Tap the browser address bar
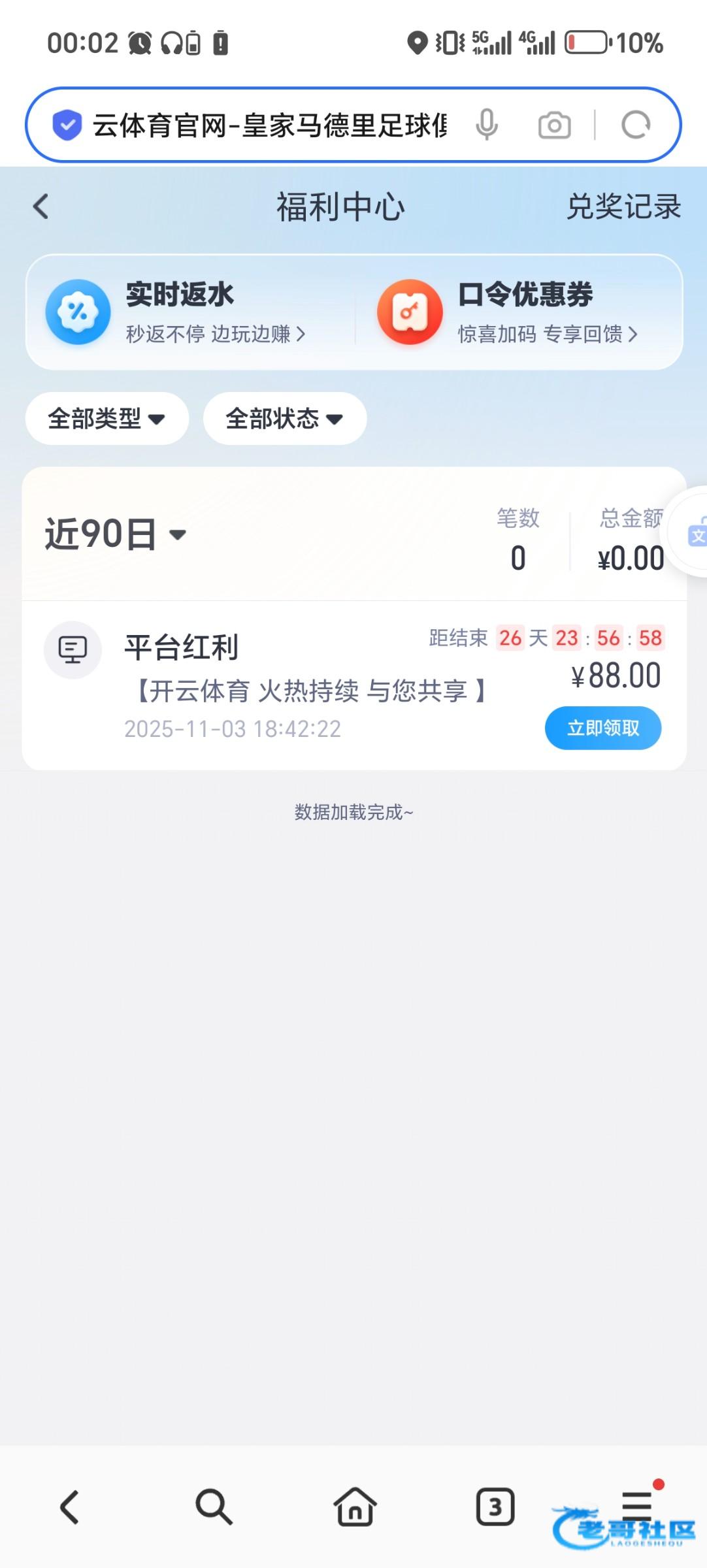Viewport: 707px width, 1568px height. (x=268, y=125)
